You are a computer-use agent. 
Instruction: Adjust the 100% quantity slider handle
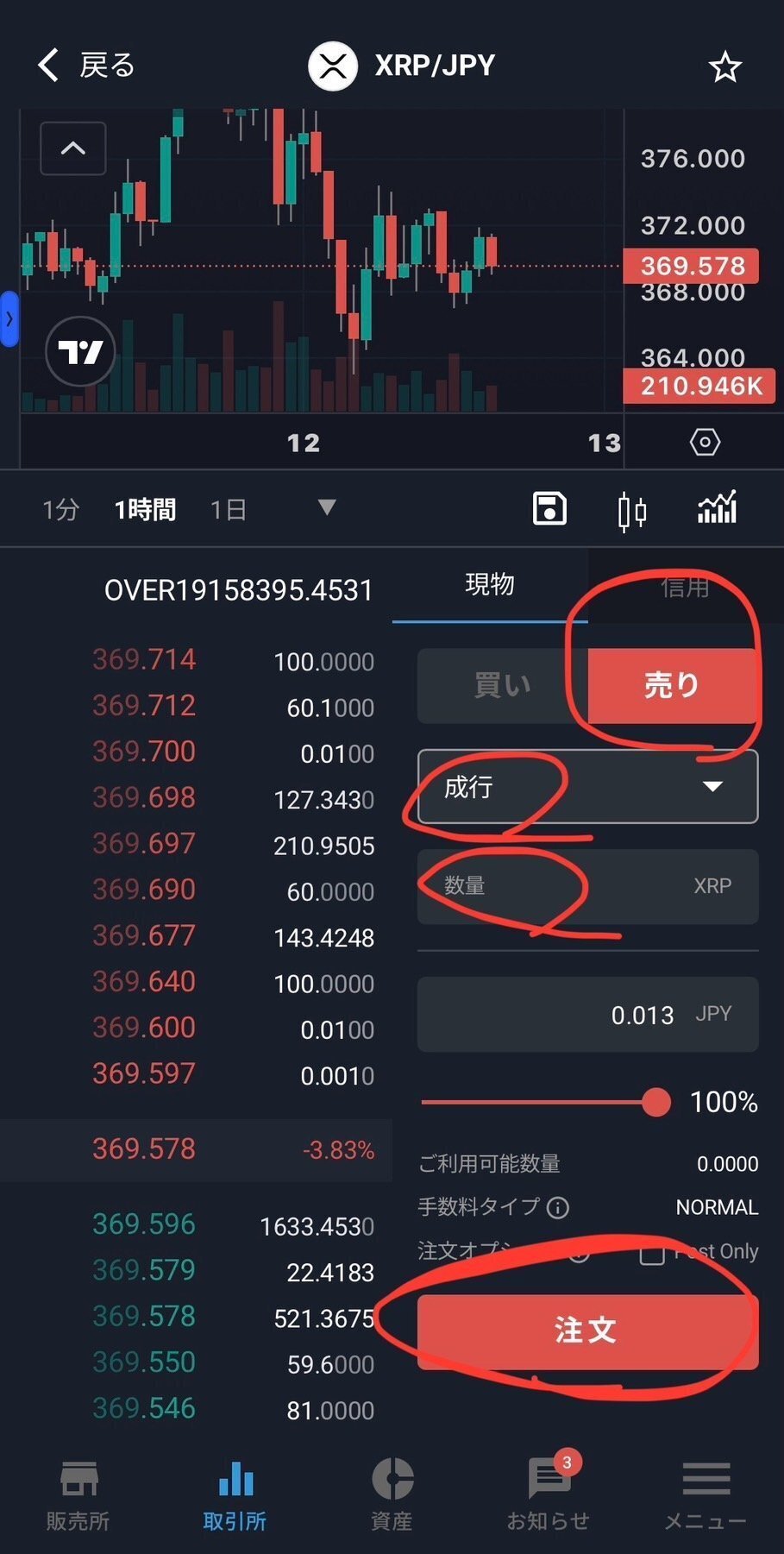point(656,1102)
